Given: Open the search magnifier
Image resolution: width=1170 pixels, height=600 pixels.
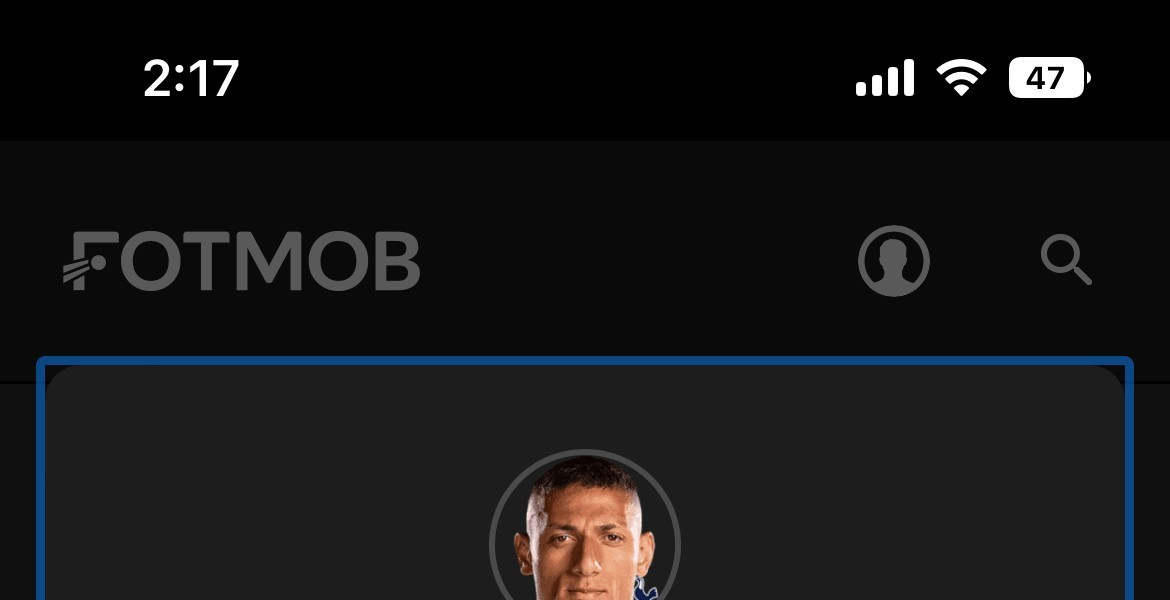Looking at the screenshot, I should pyautogui.click(x=1065, y=261).
